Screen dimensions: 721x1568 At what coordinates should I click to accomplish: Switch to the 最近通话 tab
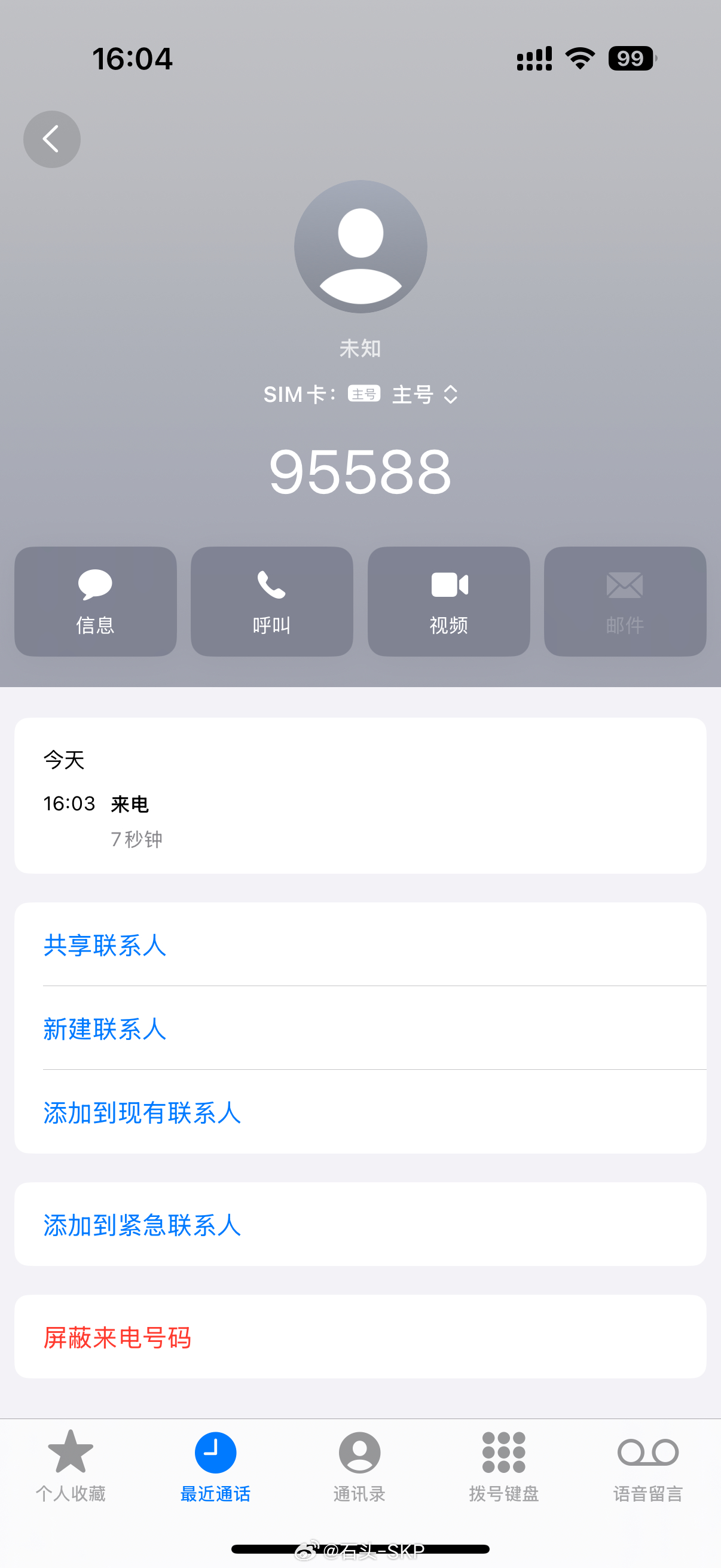coord(215,1468)
